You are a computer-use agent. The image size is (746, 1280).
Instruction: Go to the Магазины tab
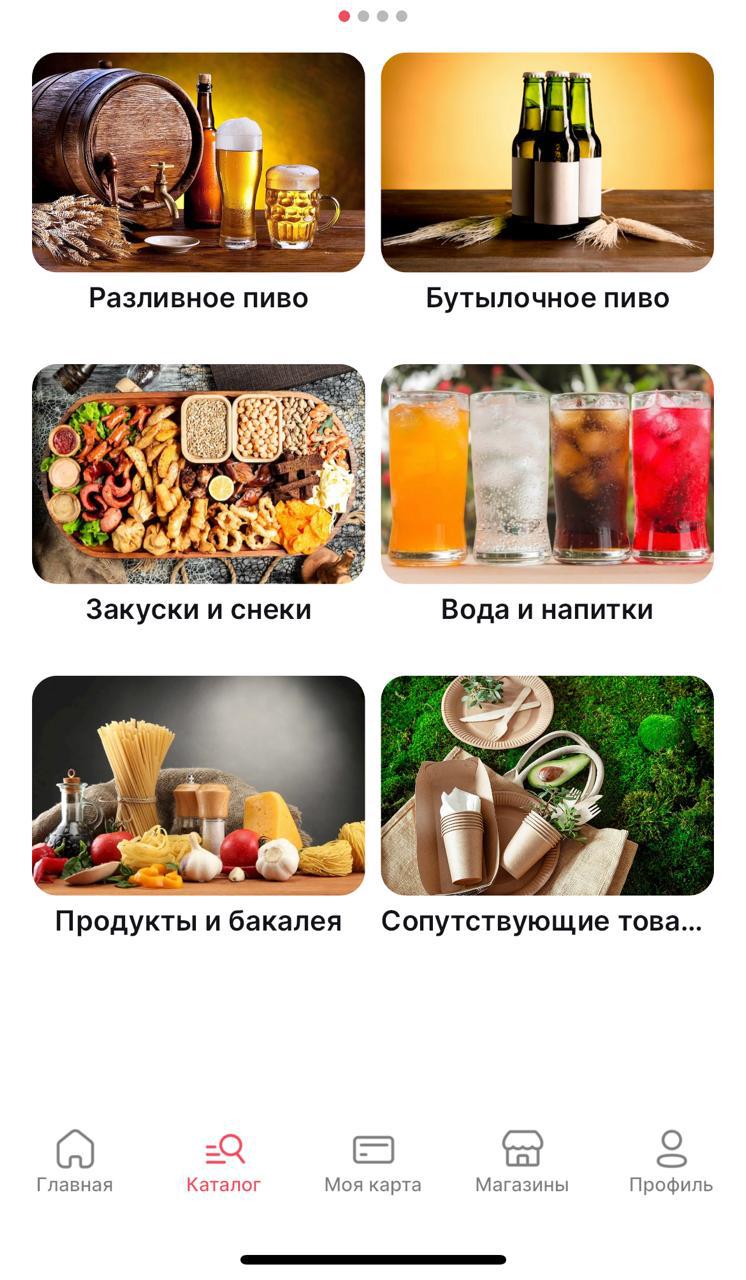pyautogui.click(x=522, y=1162)
